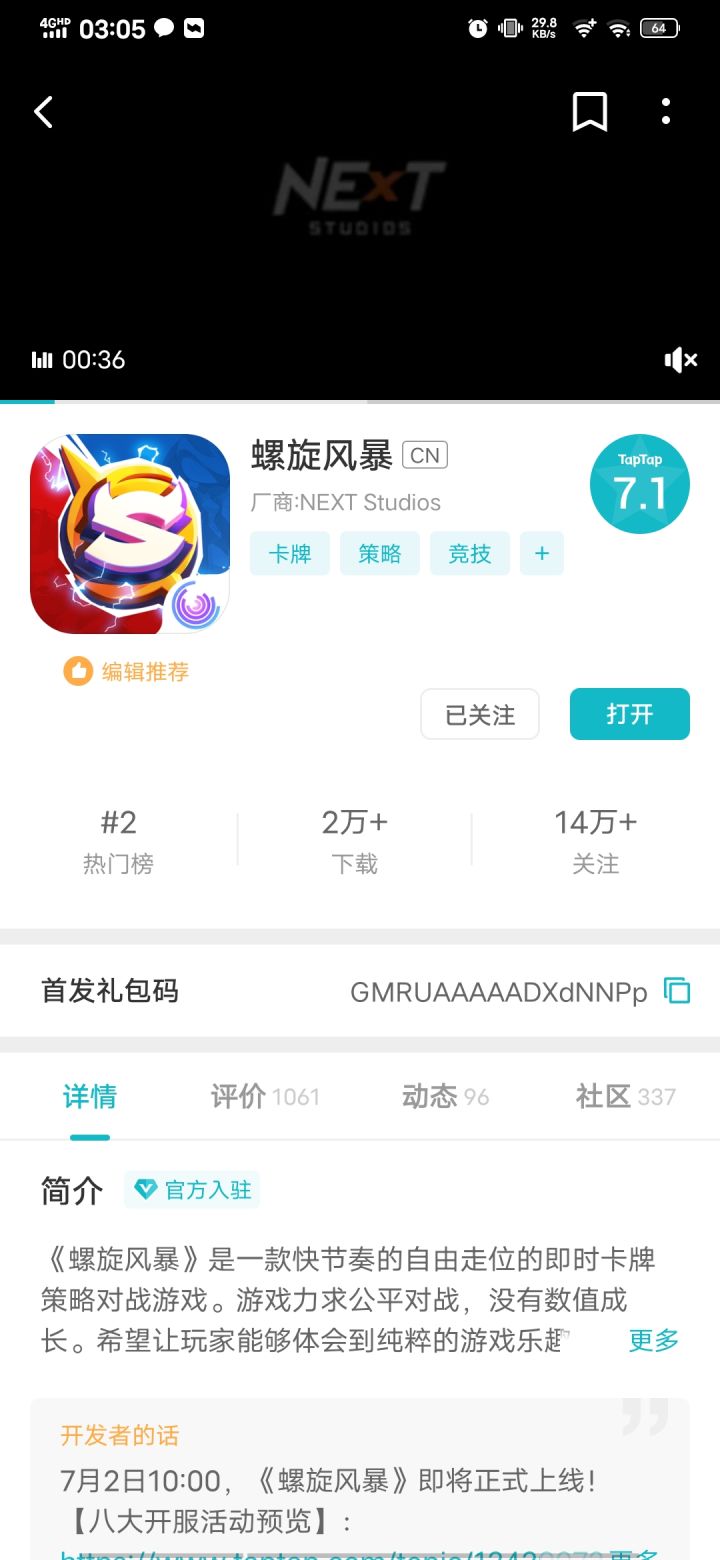This screenshot has width=720, height=1560.
Task: Tap the TapTap 7.1 rating badge
Action: coord(639,483)
